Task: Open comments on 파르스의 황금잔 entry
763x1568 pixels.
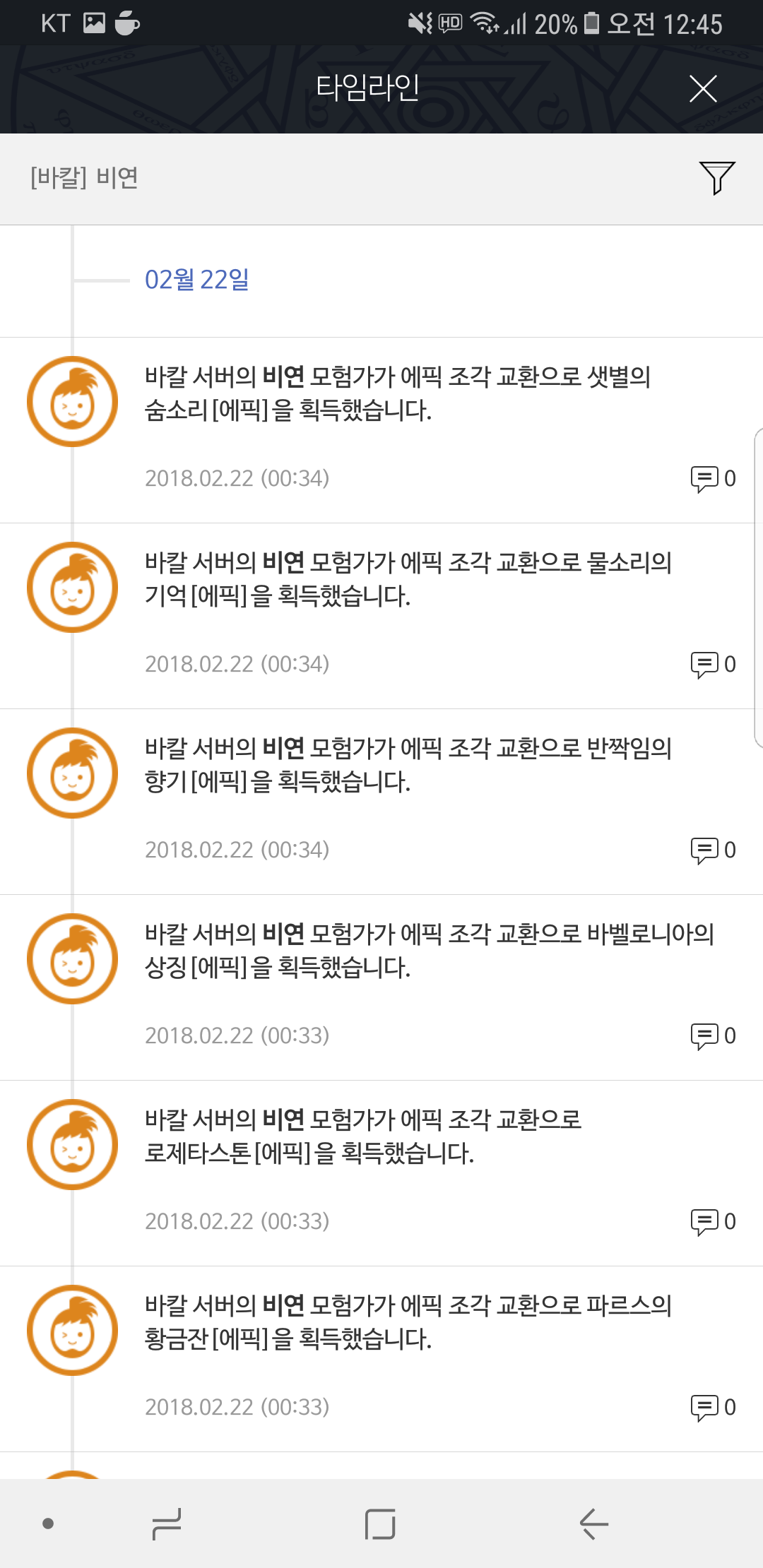Action: click(x=713, y=1407)
